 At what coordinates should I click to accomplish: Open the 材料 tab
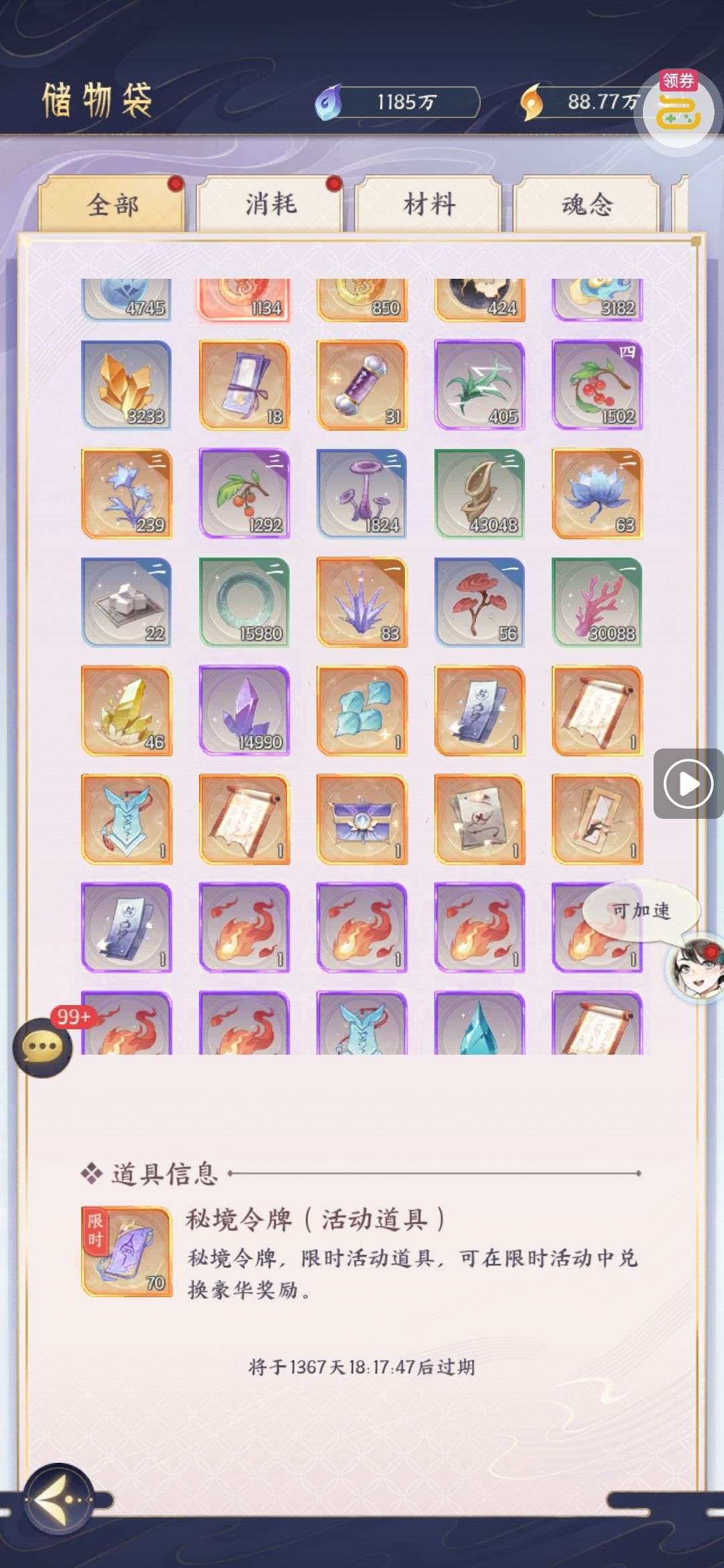coord(429,204)
